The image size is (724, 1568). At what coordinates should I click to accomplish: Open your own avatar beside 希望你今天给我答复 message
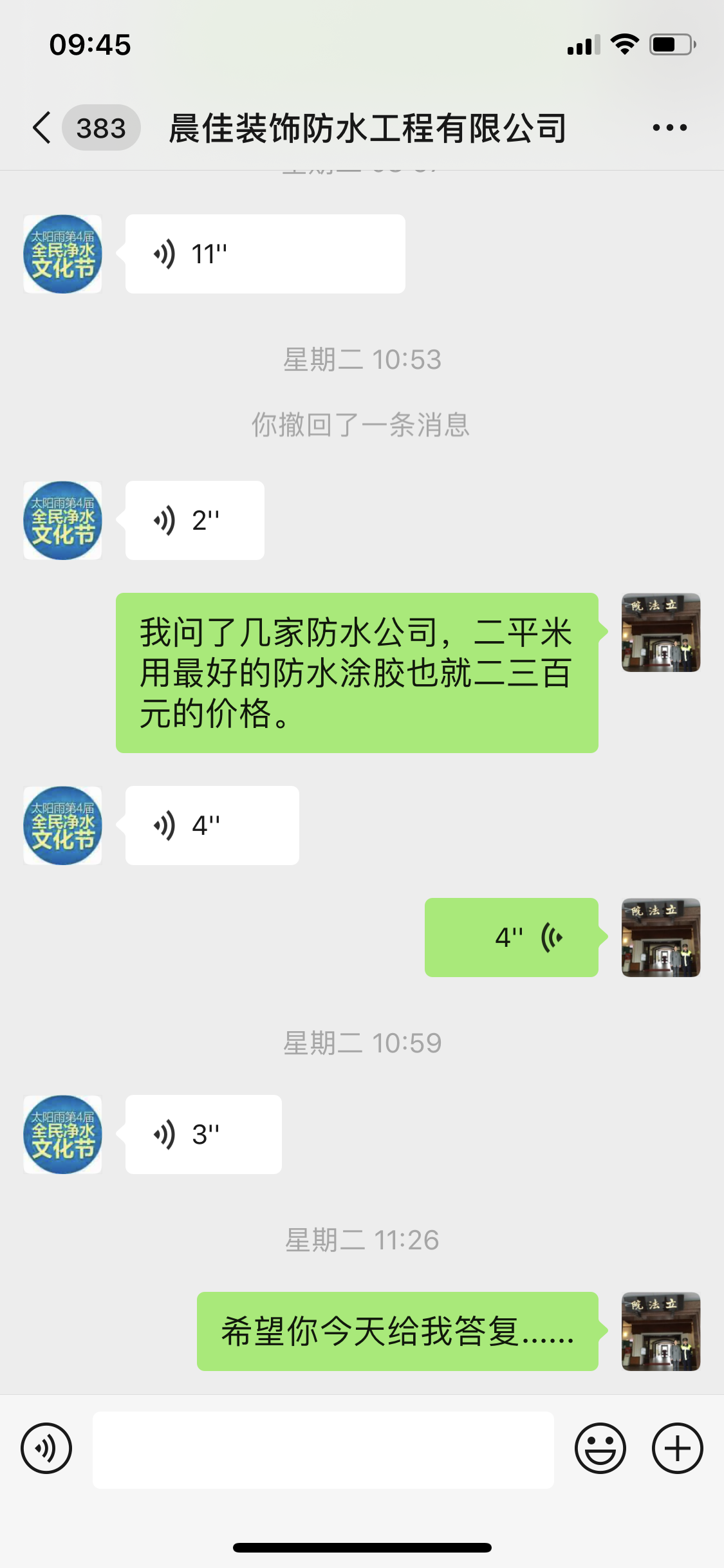(661, 1331)
